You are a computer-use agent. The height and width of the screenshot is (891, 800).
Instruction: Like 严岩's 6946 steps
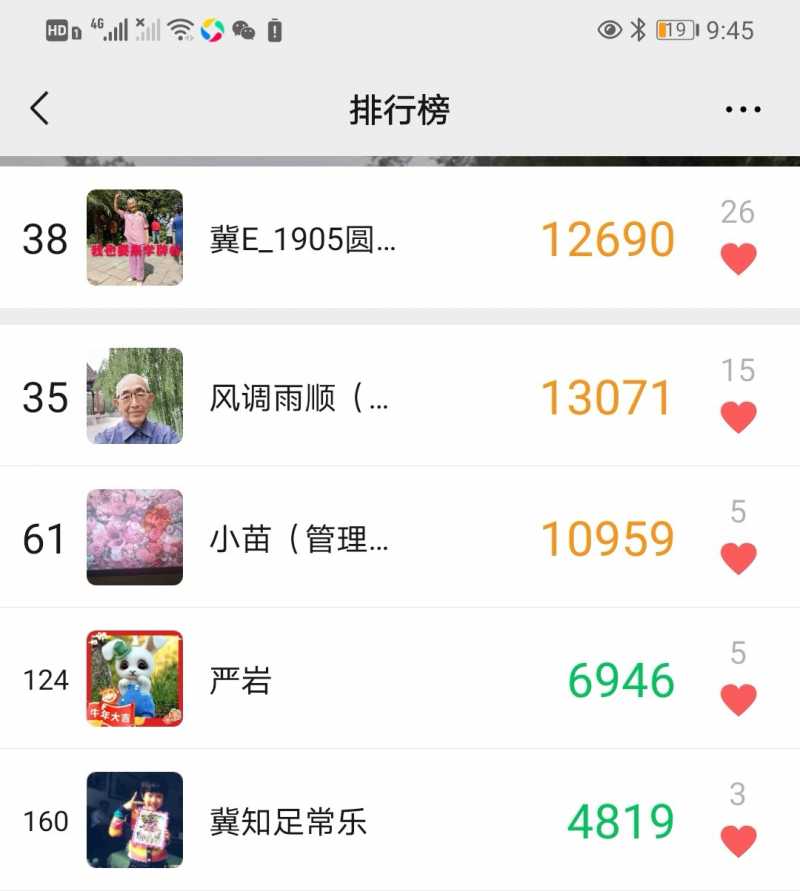[x=738, y=700]
